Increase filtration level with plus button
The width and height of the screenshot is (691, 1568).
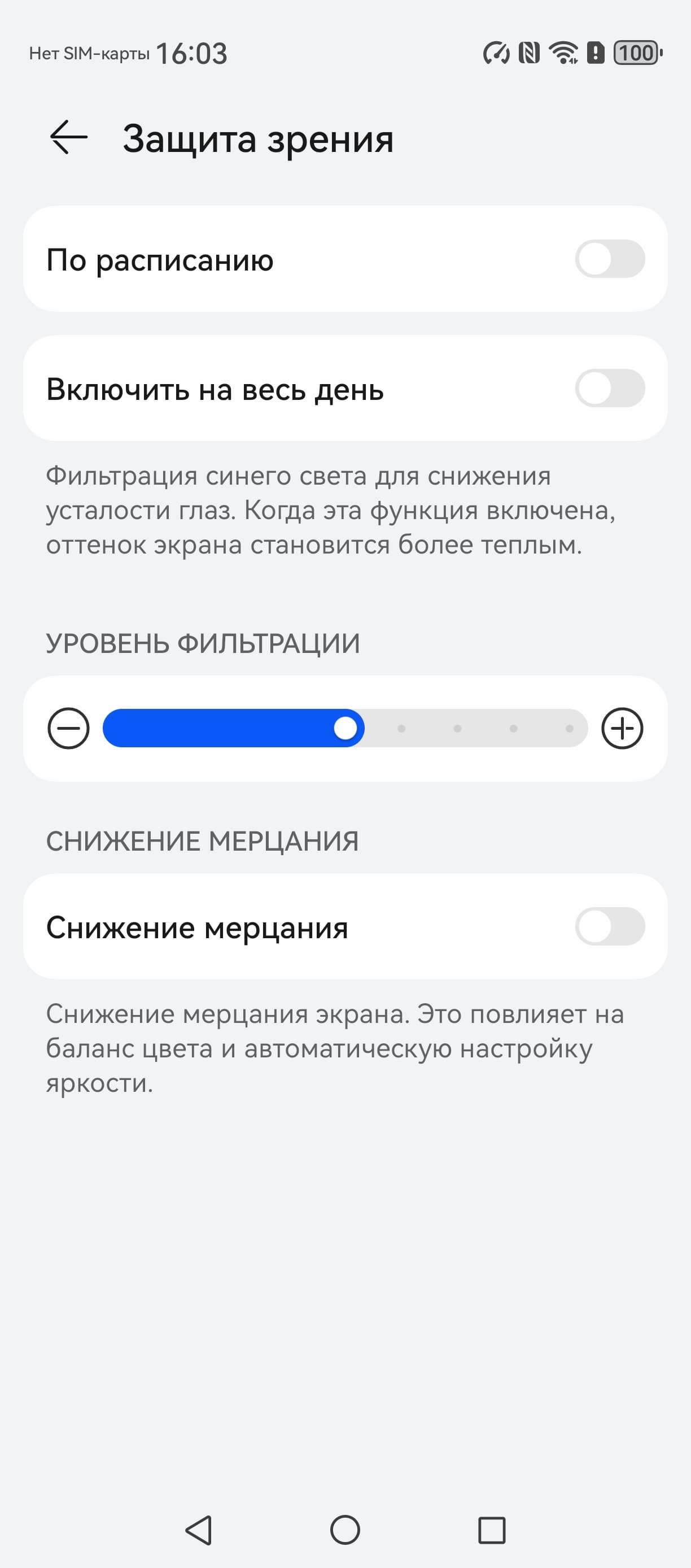point(622,729)
